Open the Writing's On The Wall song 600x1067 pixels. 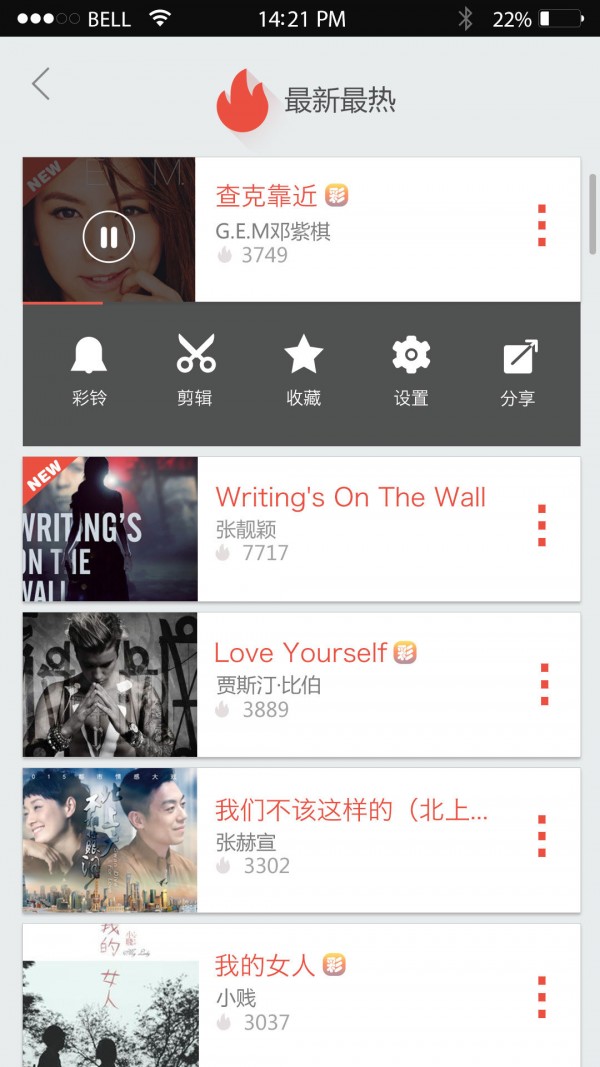[350, 498]
